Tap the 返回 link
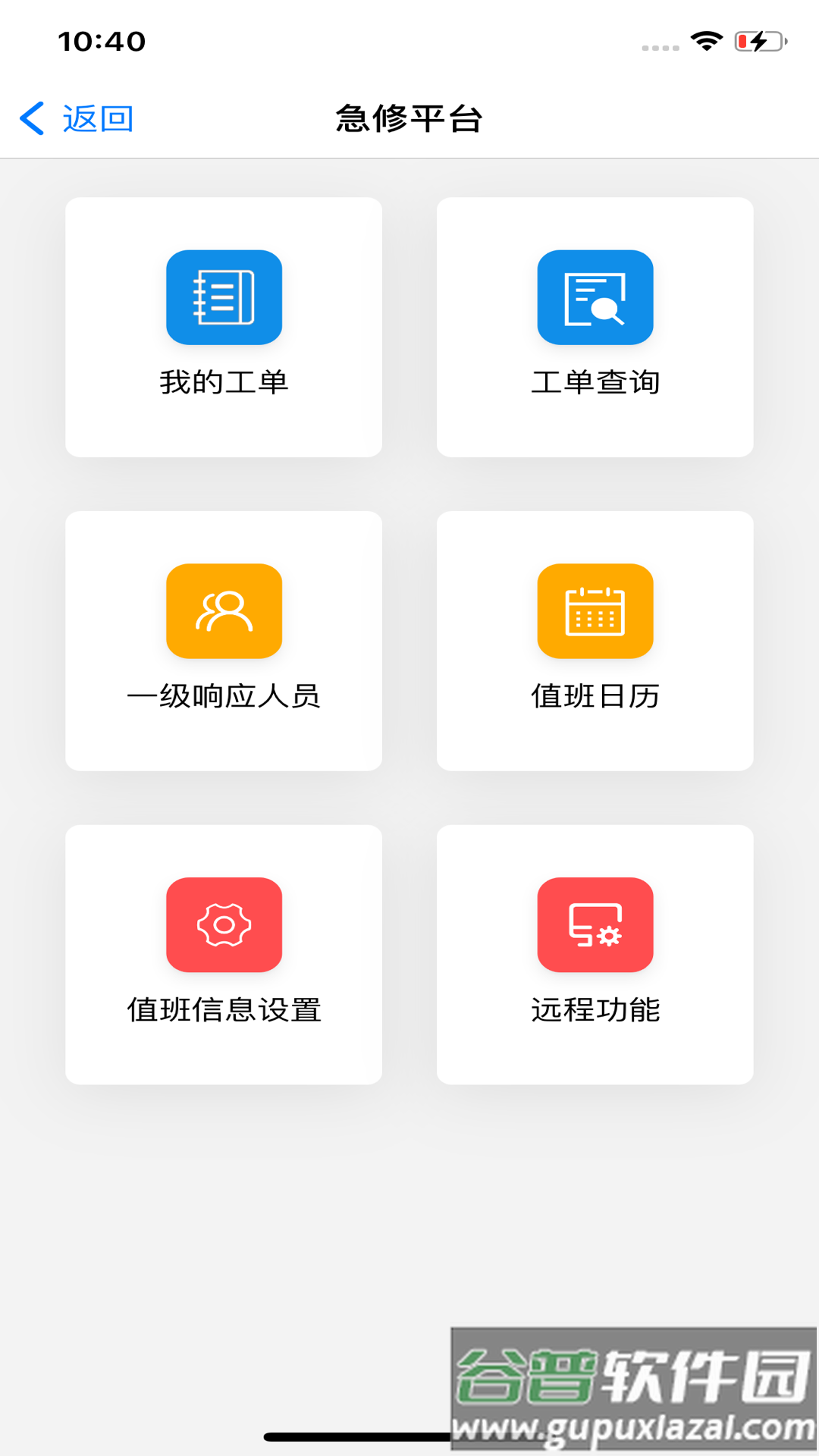The width and height of the screenshot is (819, 1456). tap(98, 118)
